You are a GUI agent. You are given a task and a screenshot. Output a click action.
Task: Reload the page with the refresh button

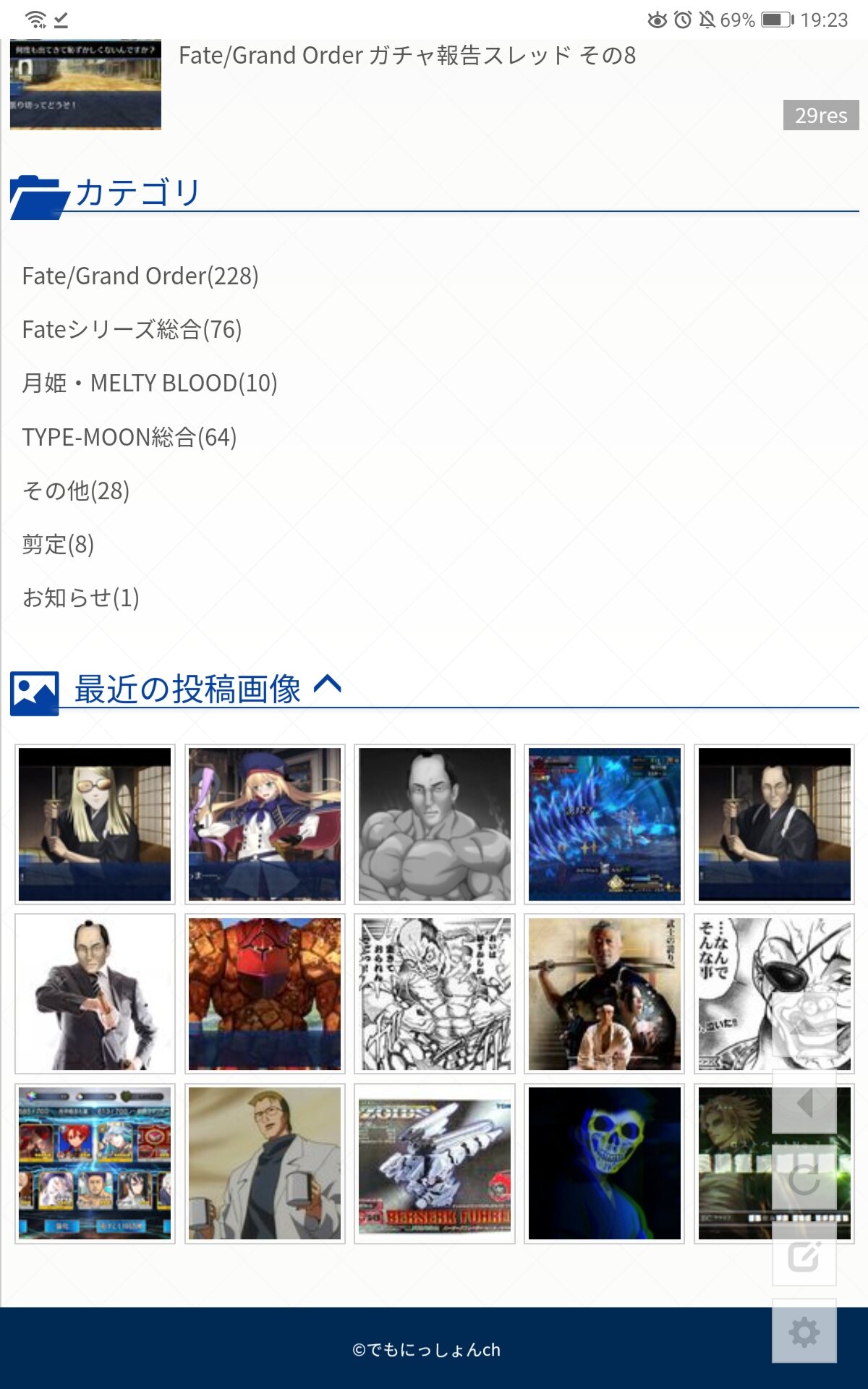(x=804, y=1179)
